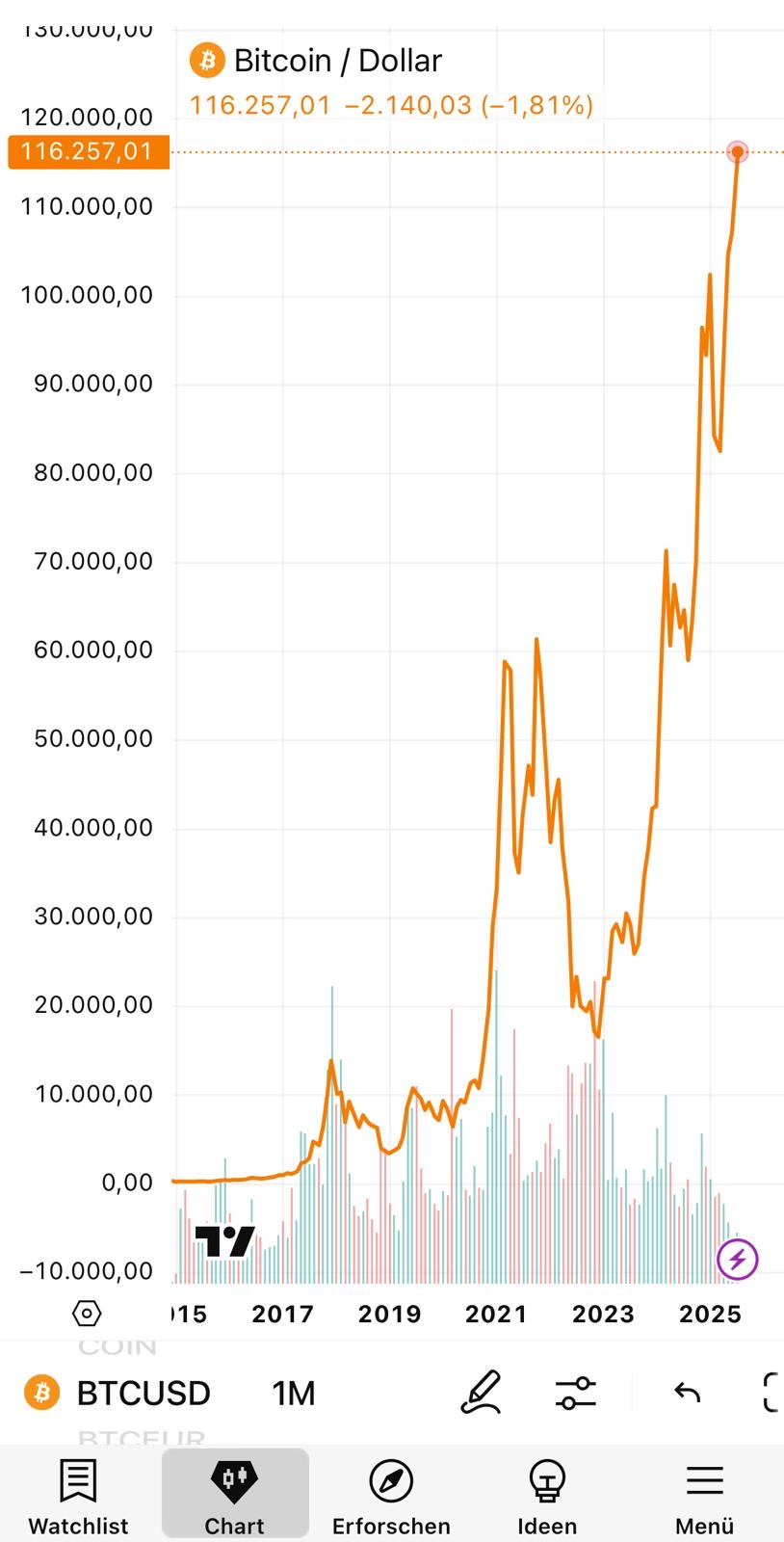The width and height of the screenshot is (784, 1542).
Task: Open Erforschen with the compass icon
Action: pos(391,1479)
